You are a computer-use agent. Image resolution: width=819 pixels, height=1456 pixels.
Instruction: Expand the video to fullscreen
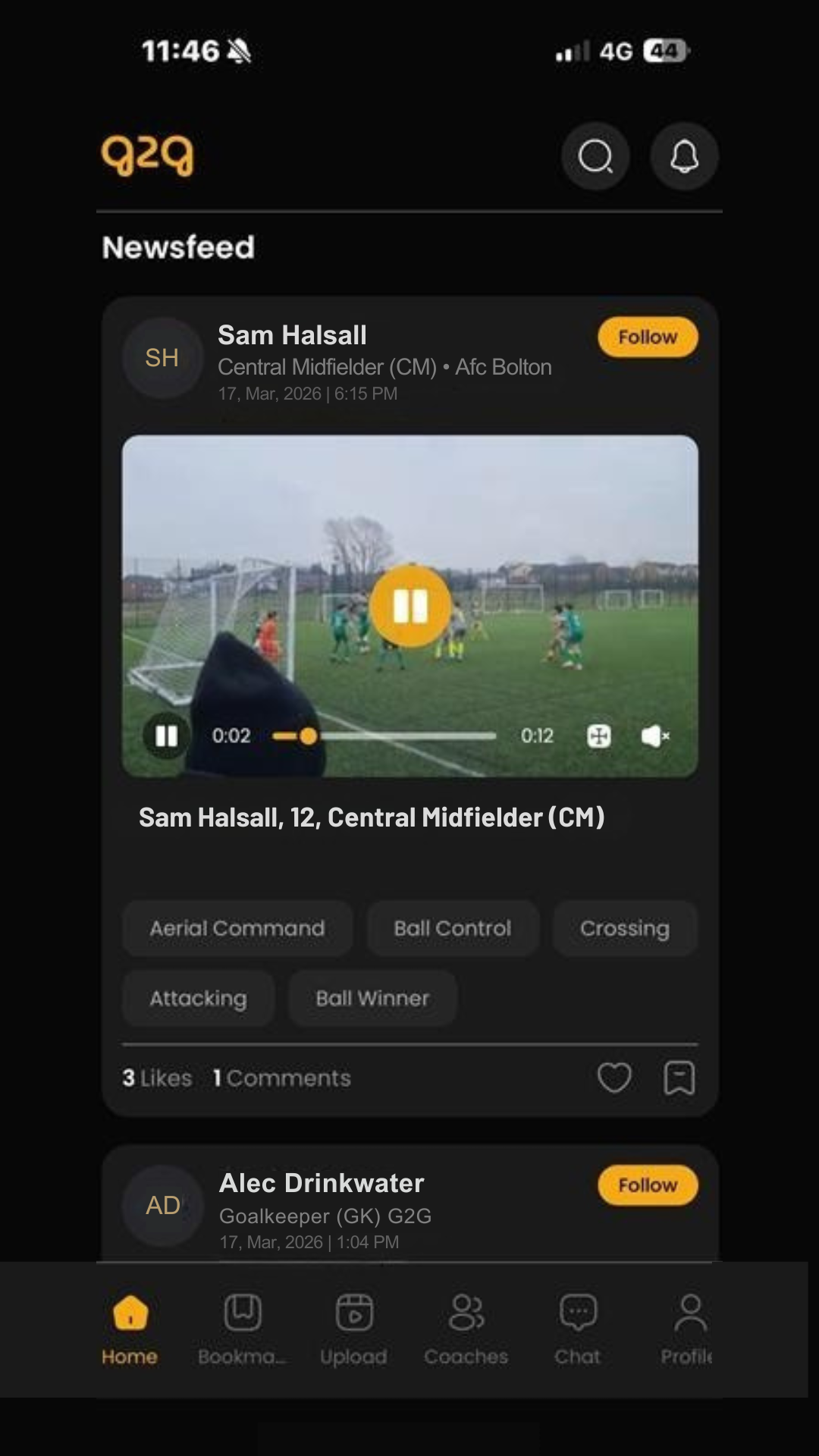[x=599, y=736]
